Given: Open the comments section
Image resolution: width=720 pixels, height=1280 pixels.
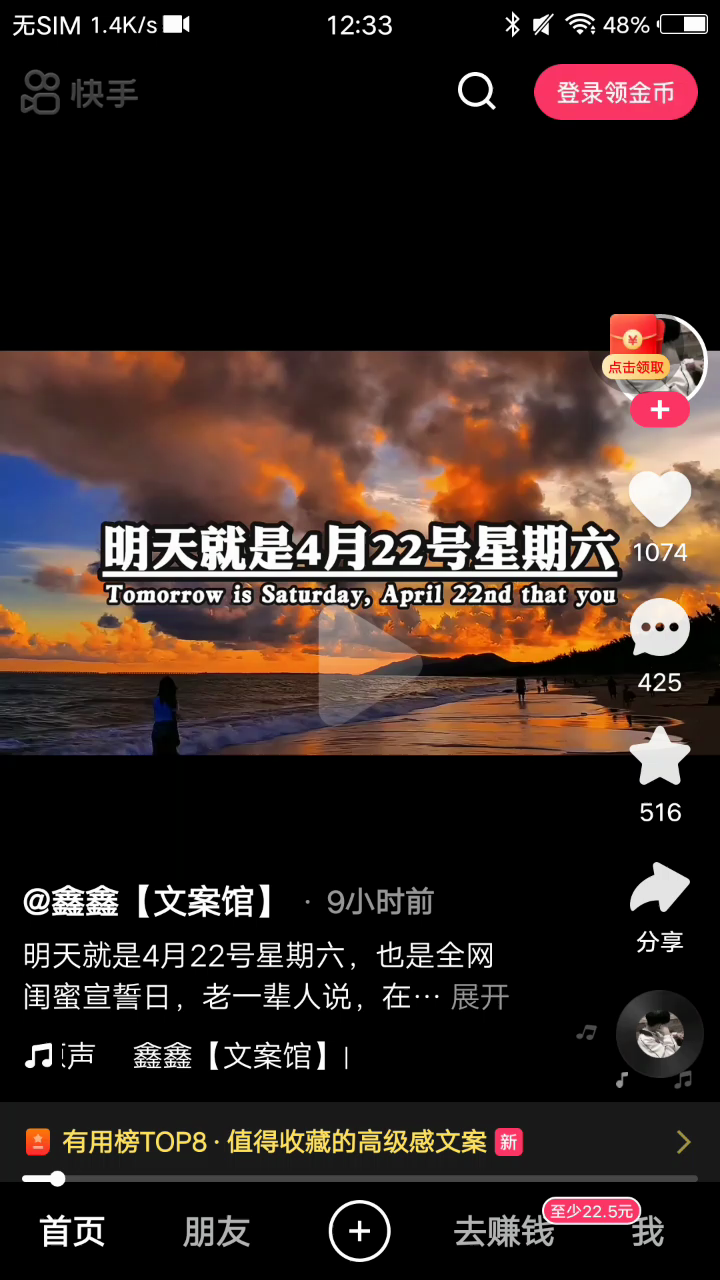Looking at the screenshot, I should 659,628.
